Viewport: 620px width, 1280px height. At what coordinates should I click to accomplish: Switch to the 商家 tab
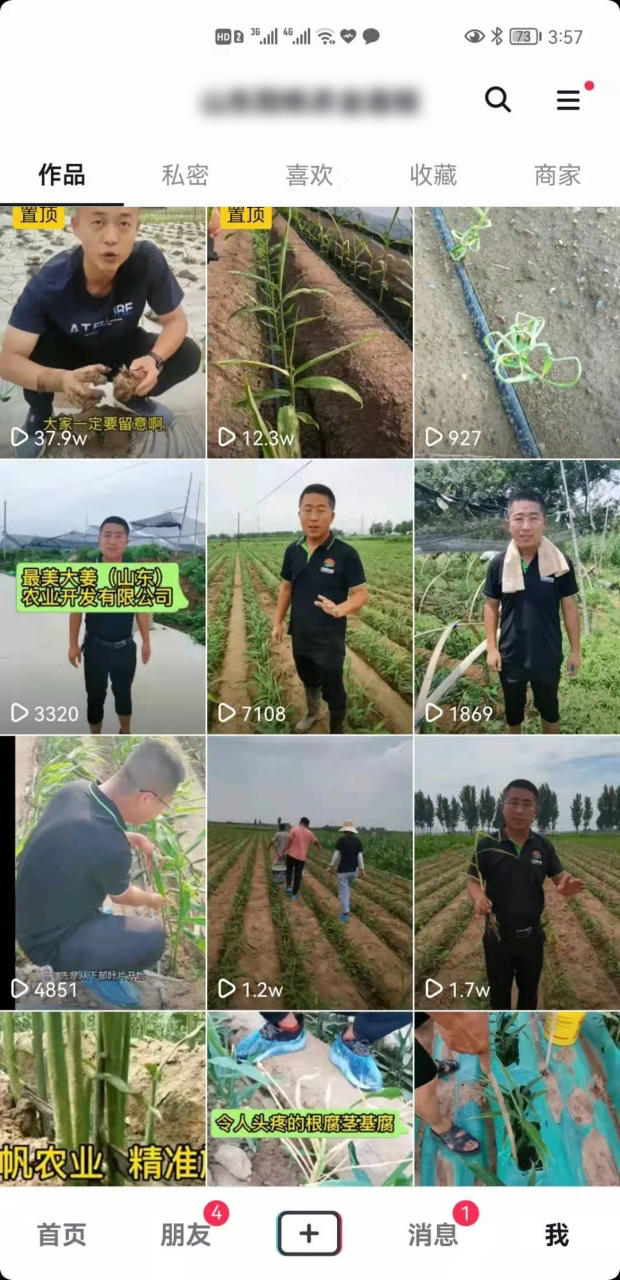[557, 175]
